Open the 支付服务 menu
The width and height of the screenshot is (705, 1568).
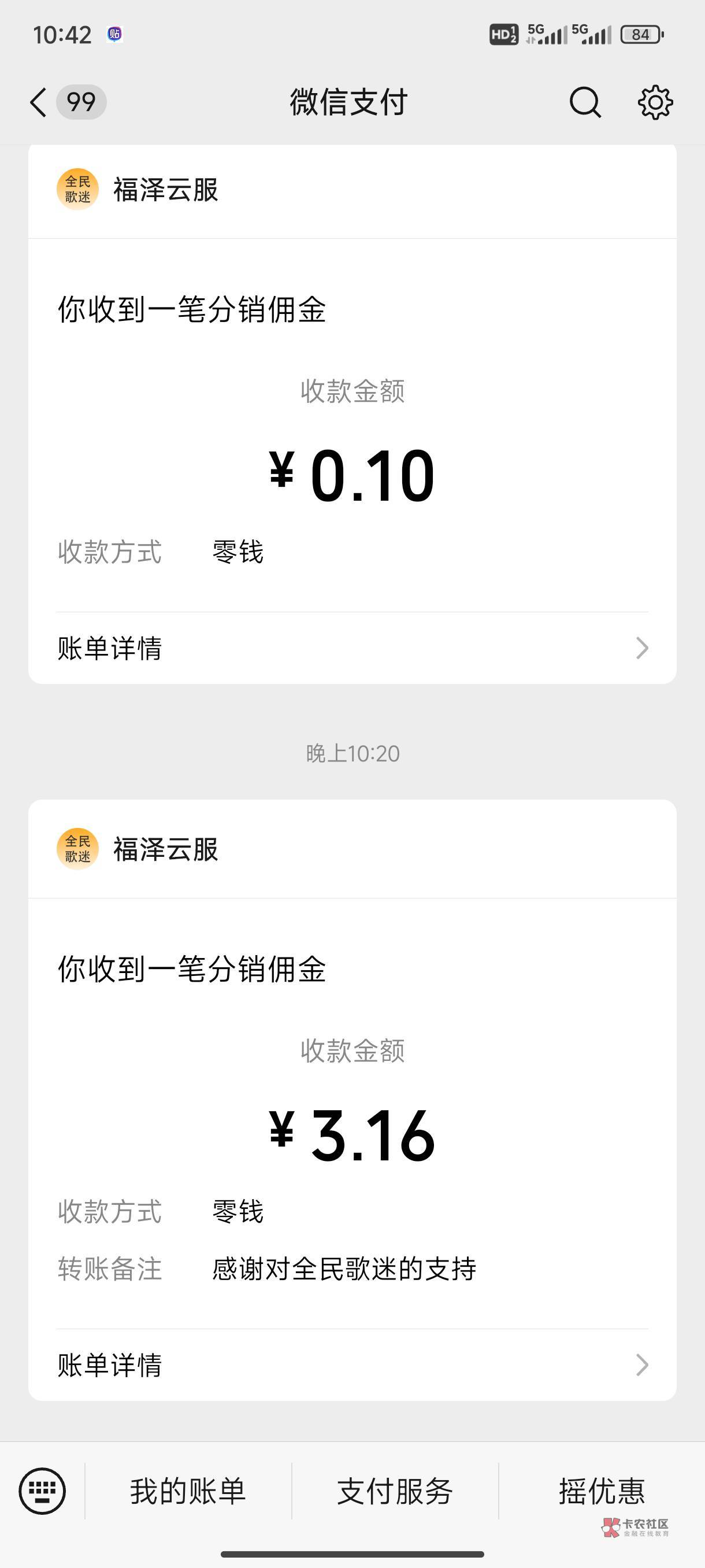point(395,1491)
